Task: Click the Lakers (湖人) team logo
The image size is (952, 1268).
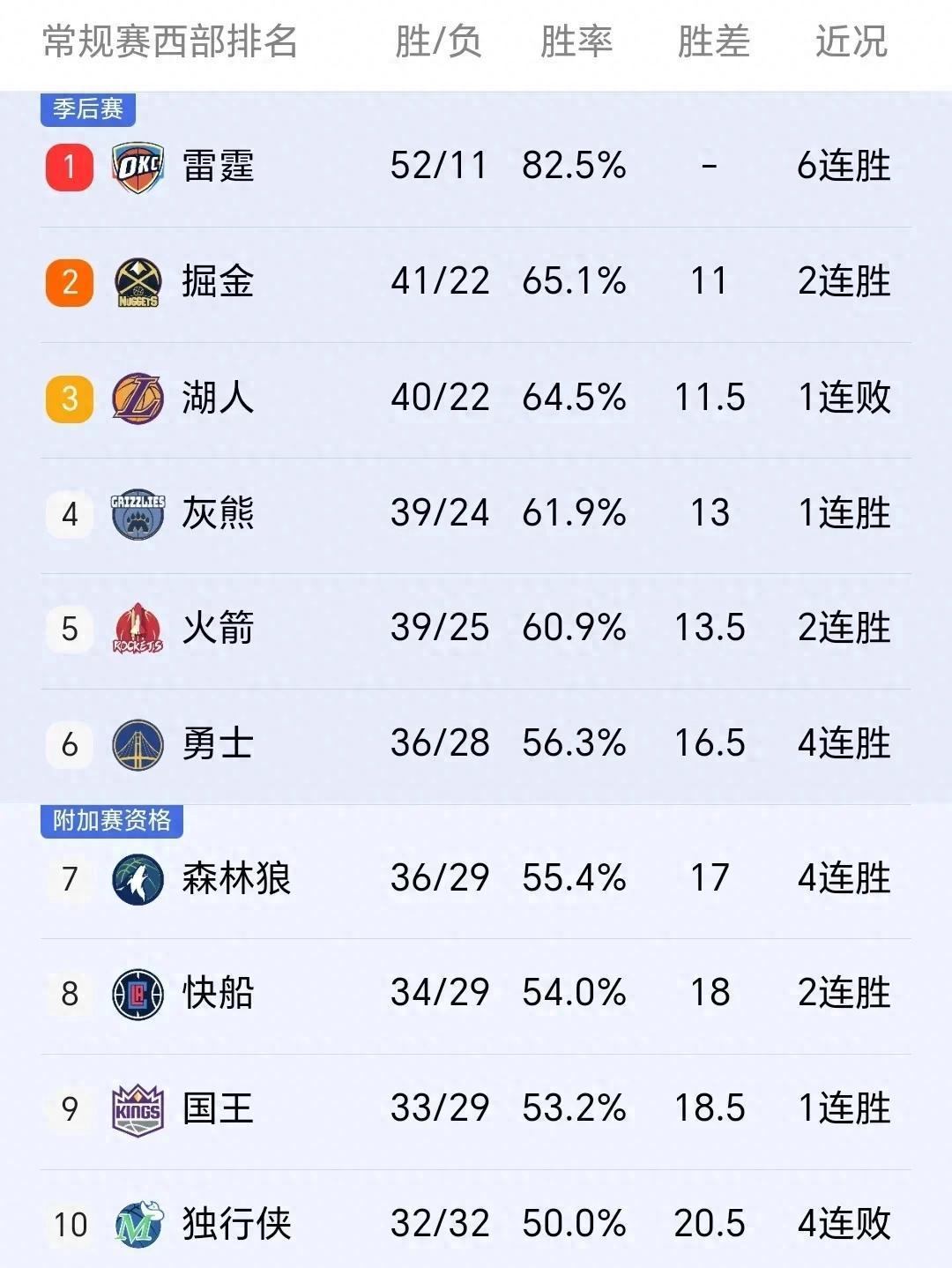Action: (137, 398)
